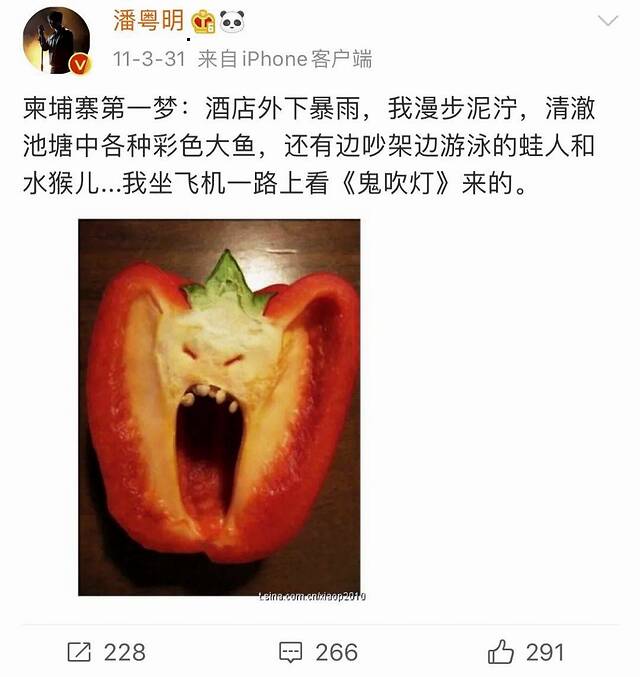The image size is (640, 677).
Task: Open 潘粤明's profile avatar
Action: pos(57,42)
